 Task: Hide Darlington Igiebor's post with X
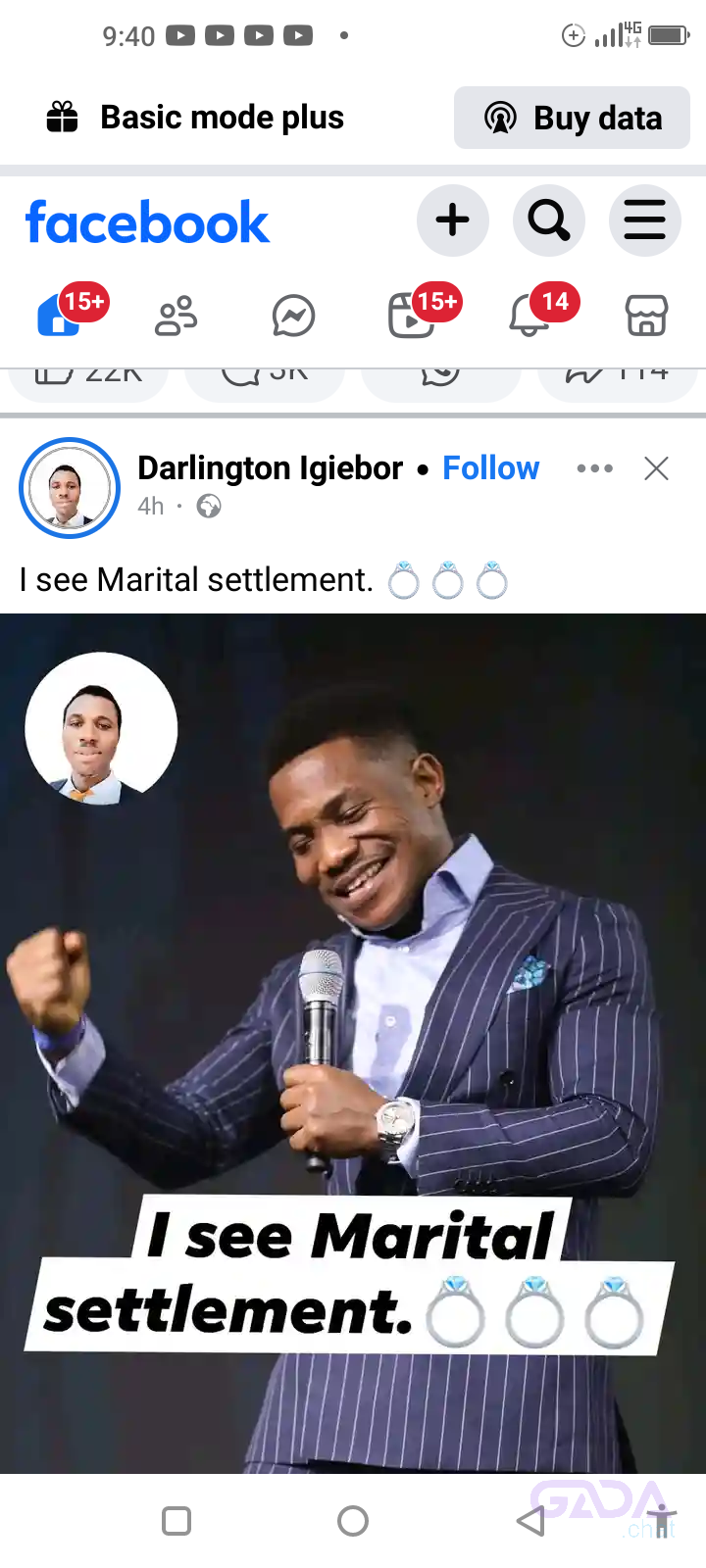point(656,468)
